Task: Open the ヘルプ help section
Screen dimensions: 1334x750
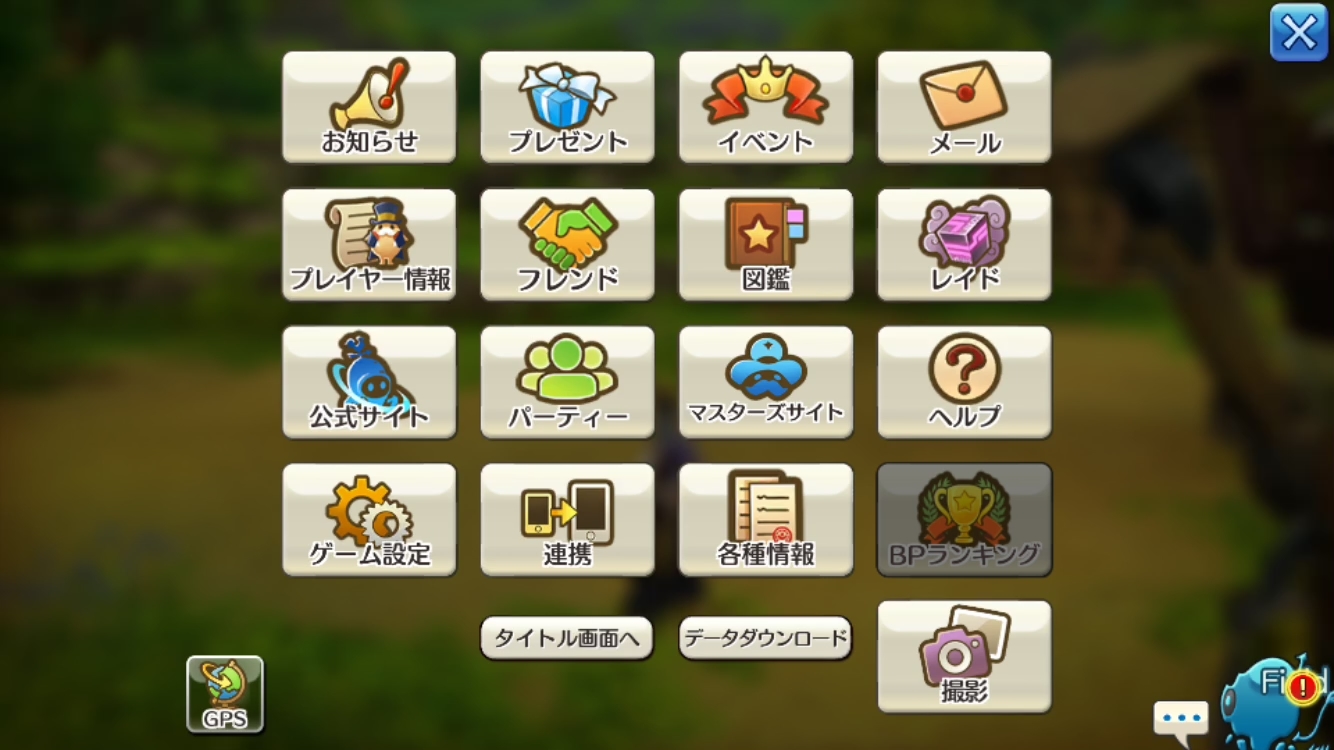Action: tap(964, 381)
